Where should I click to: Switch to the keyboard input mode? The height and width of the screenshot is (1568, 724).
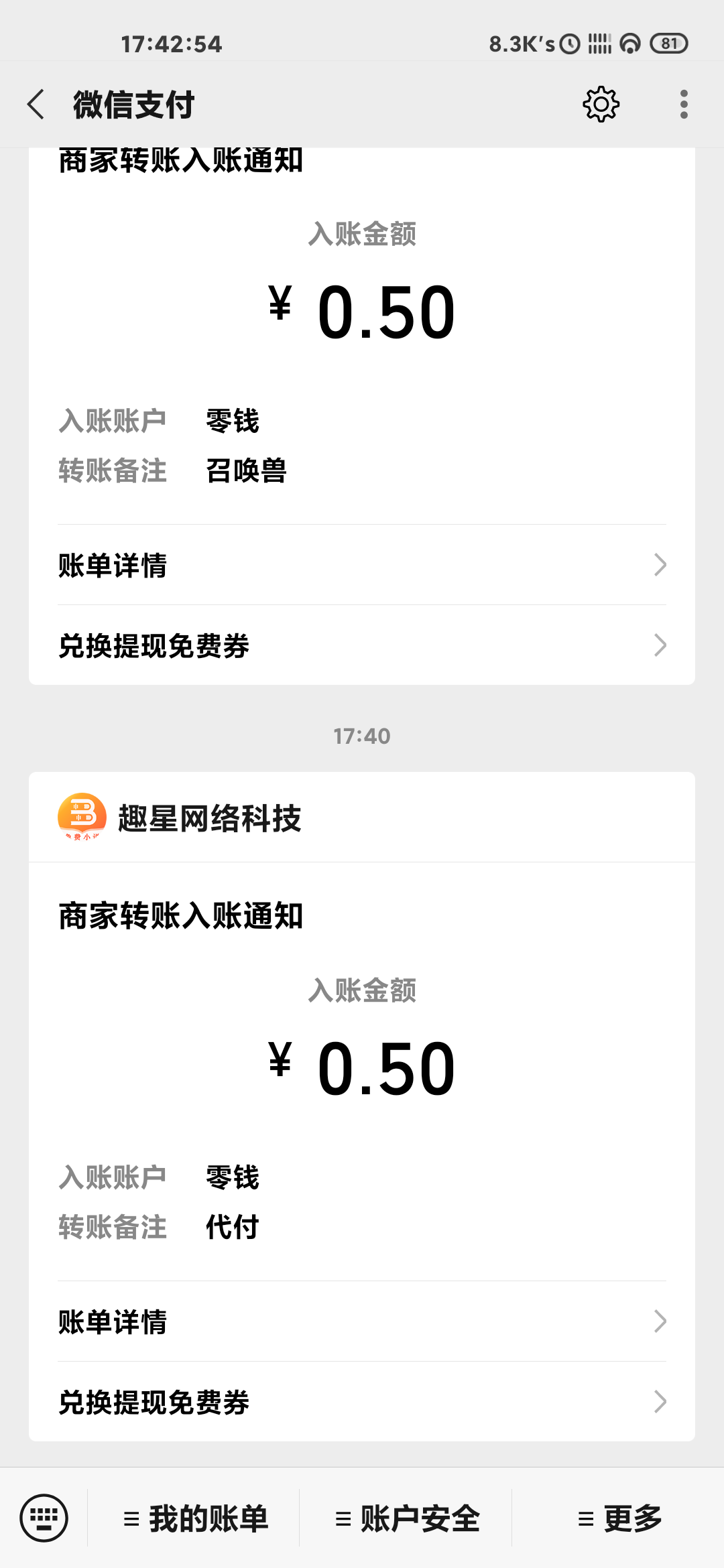(x=44, y=1518)
